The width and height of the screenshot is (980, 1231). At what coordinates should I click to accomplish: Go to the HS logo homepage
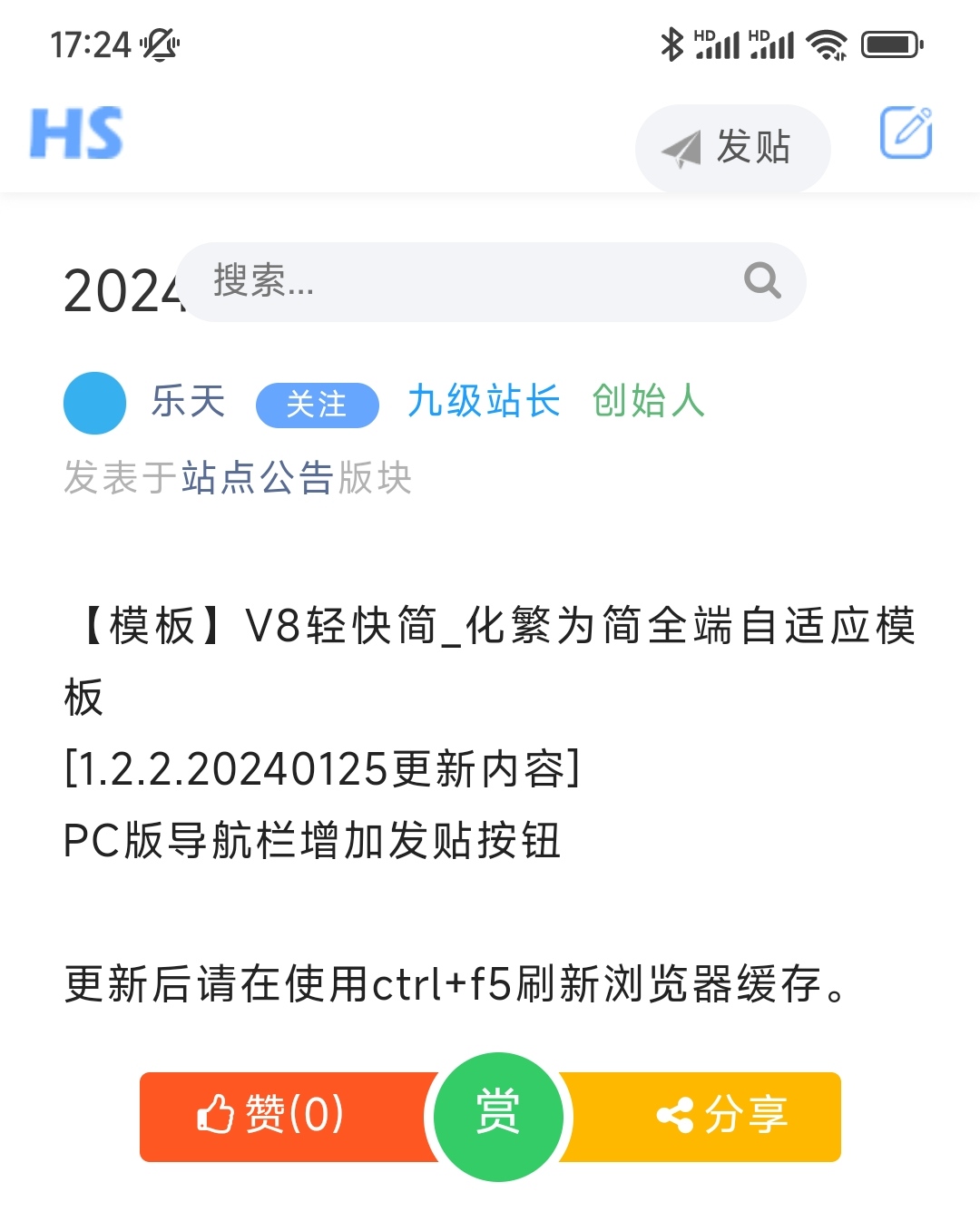(x=77, y=134)
